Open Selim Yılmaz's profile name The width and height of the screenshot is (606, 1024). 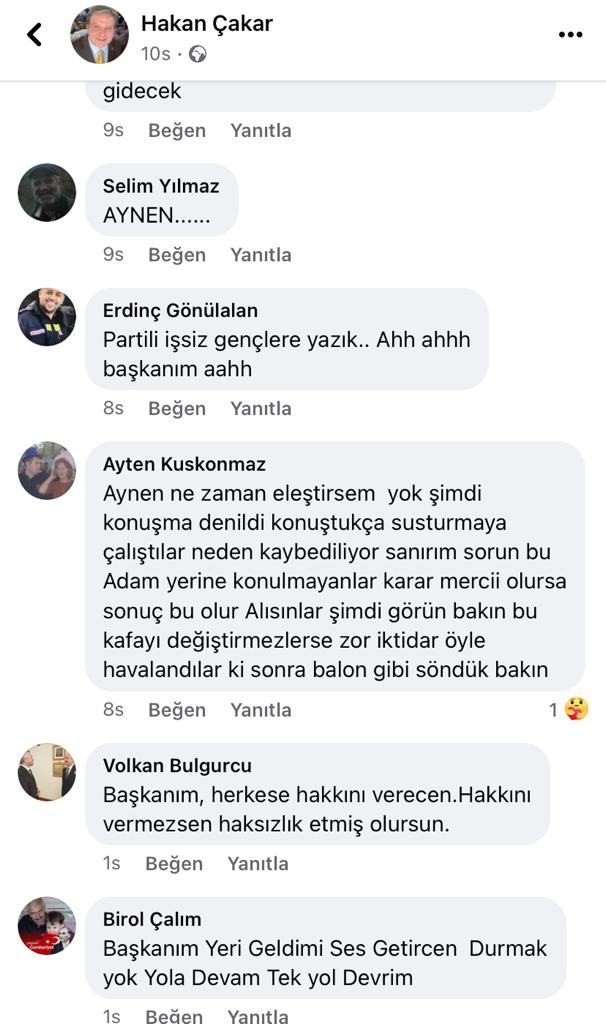161,186
